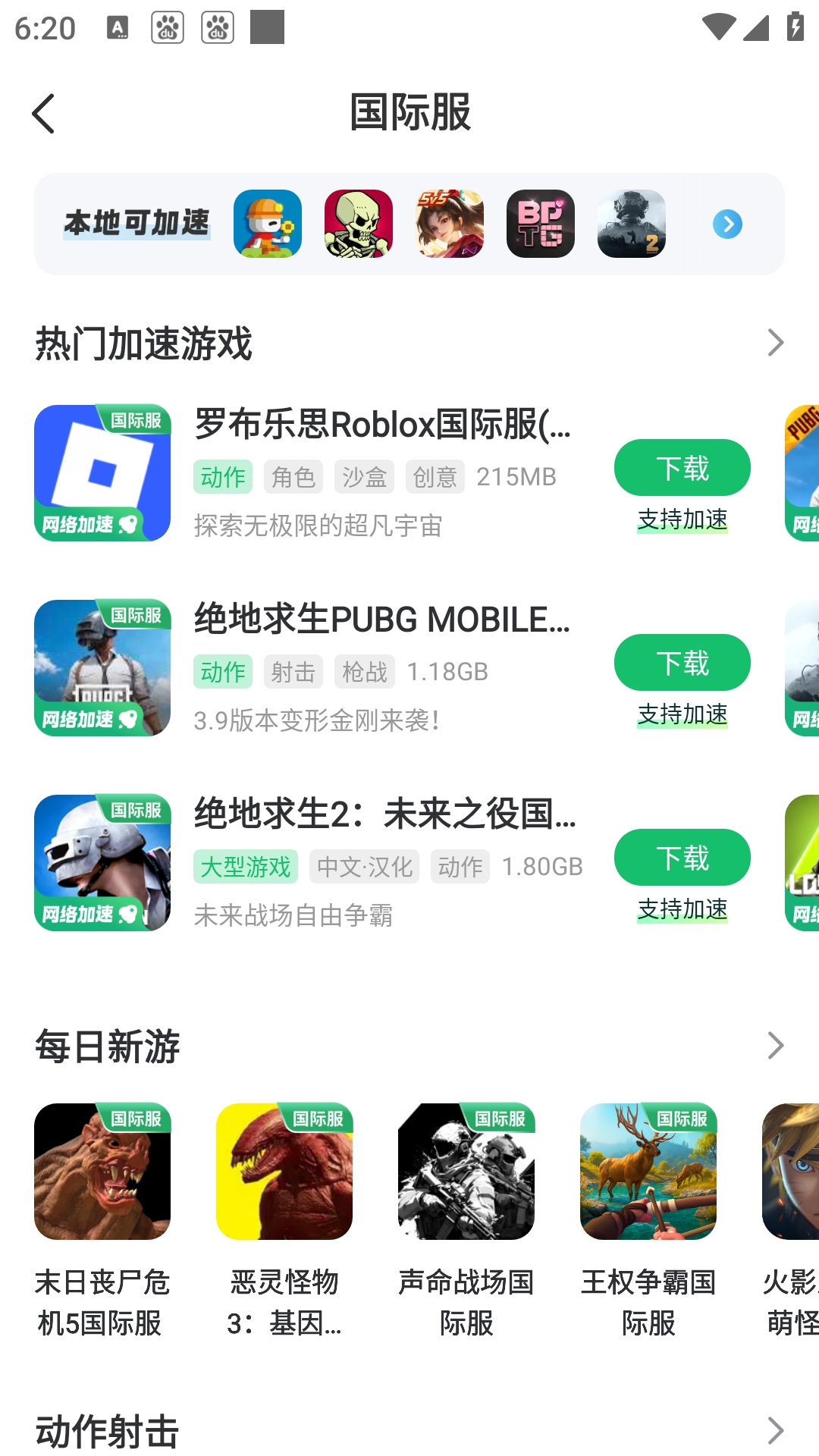Download 绝地求生PUBG MOBILE
The image size is (819, 1456).
[x=682, y=663]
